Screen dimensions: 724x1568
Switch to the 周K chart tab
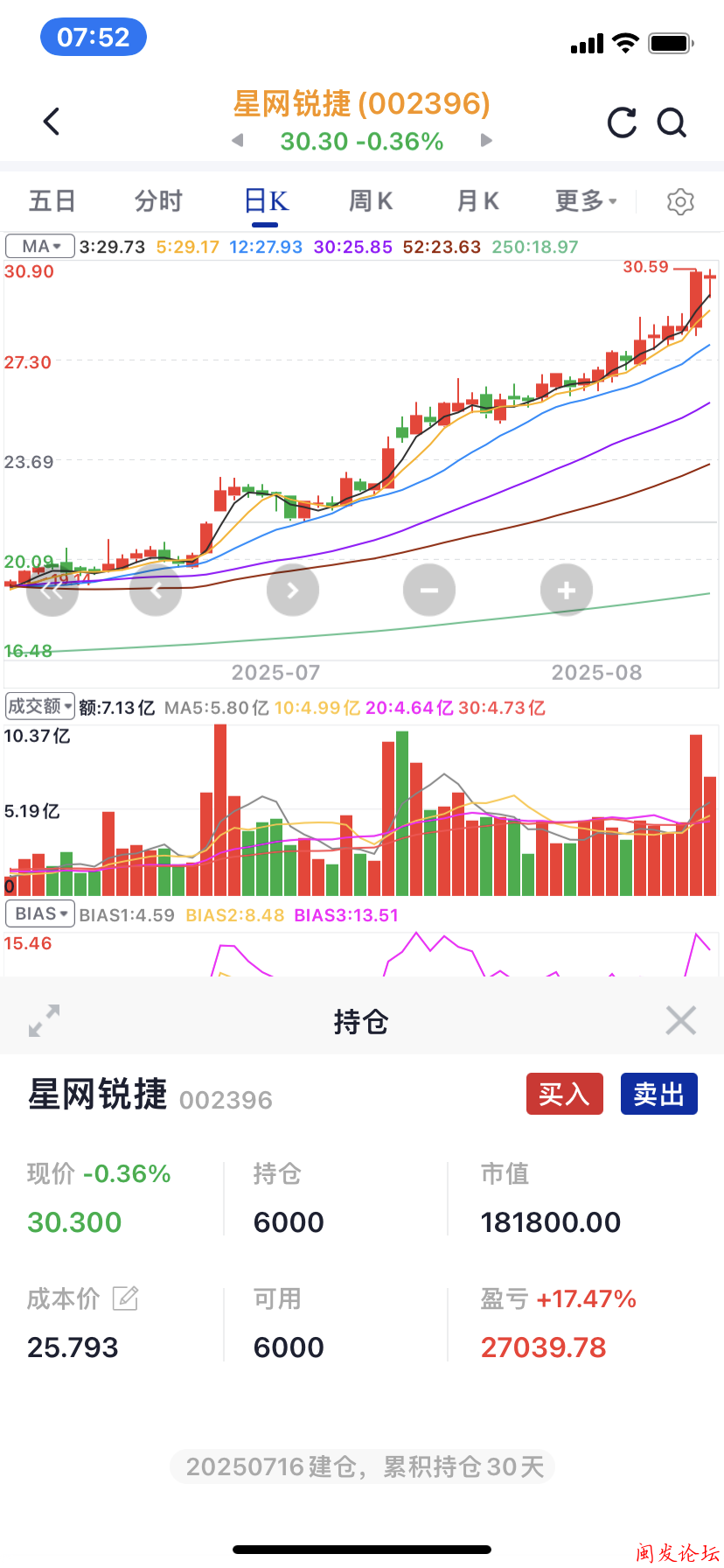(371, 201)
